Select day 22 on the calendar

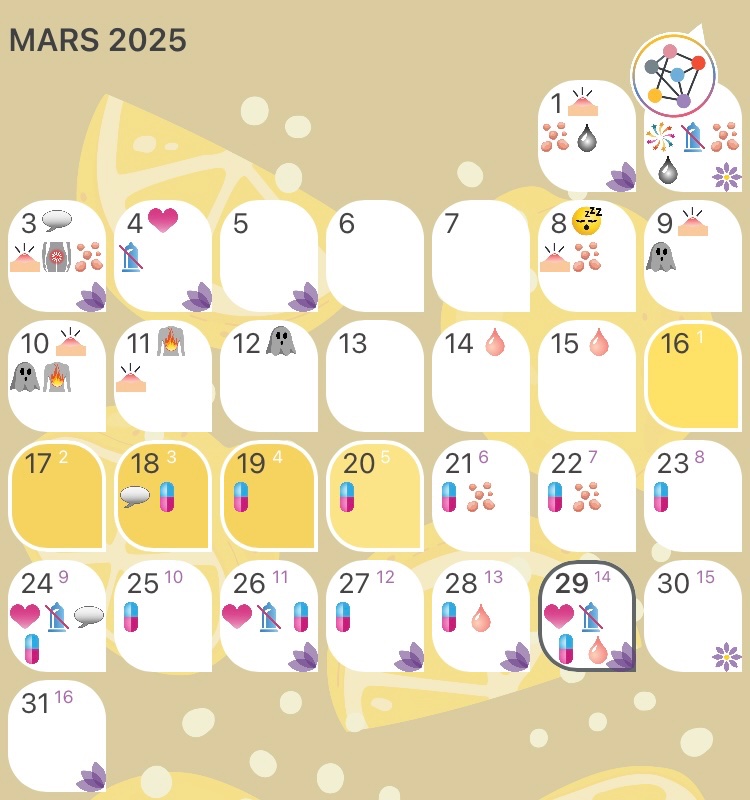tap(585, 495)
